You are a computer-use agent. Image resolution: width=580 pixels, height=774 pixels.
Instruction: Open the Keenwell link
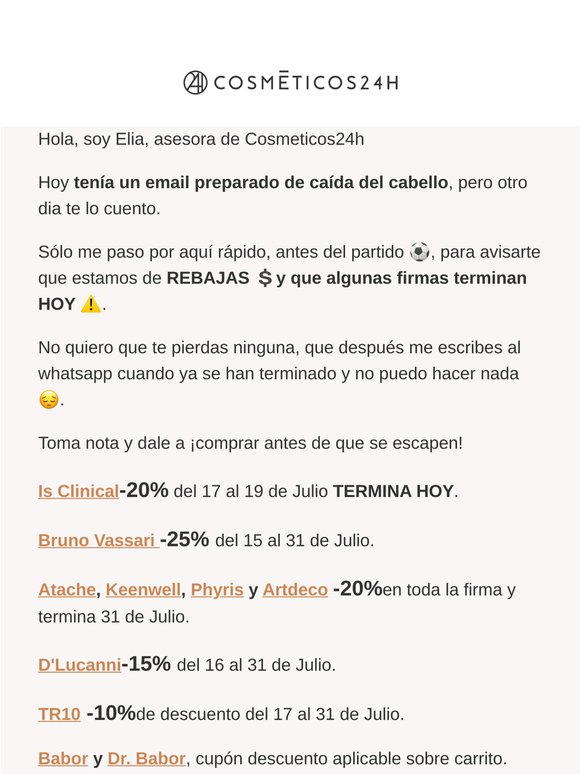pyautogui.click(x=143, y=589)
